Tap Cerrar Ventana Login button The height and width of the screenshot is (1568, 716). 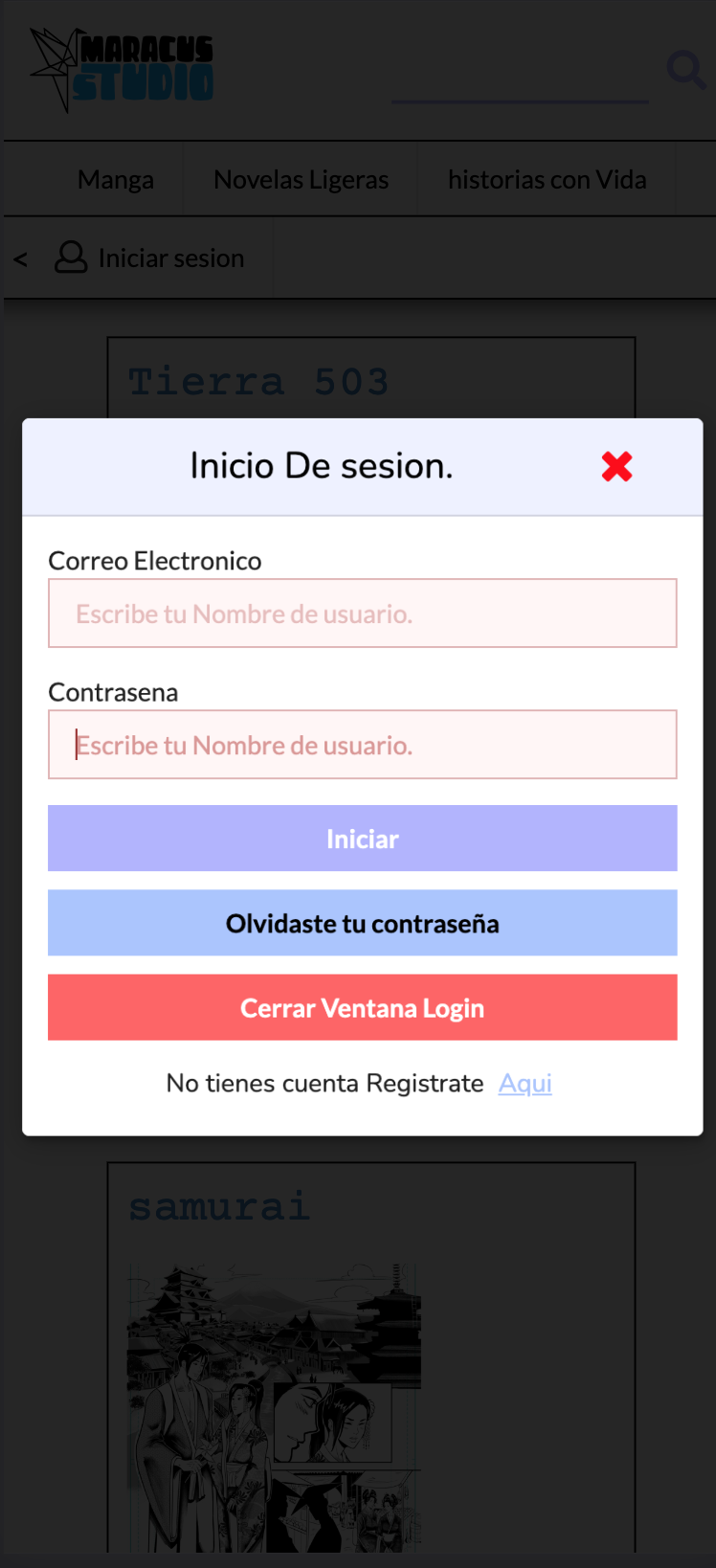point(363,1007)
